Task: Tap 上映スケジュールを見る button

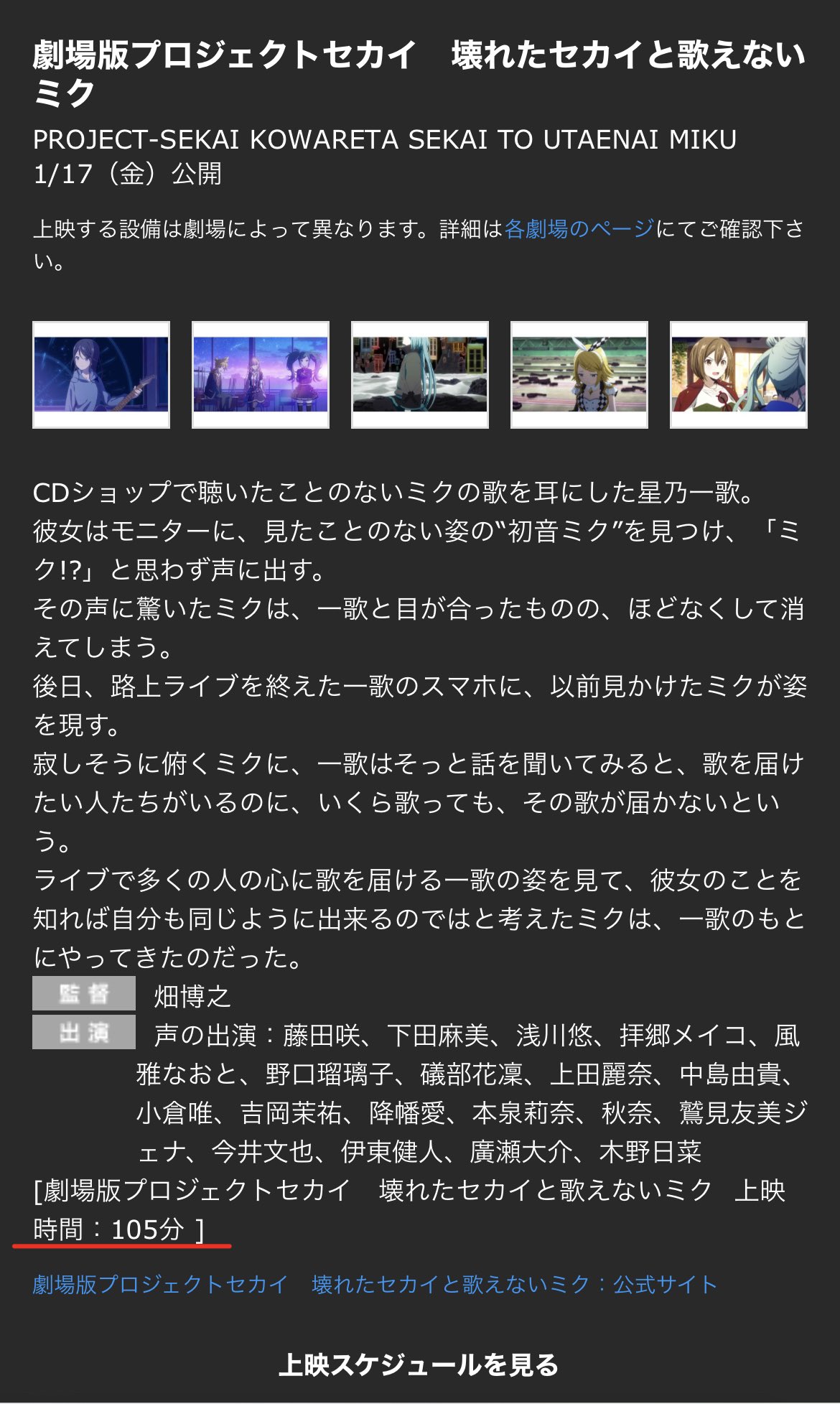Action: click(x=419, y=1365)
